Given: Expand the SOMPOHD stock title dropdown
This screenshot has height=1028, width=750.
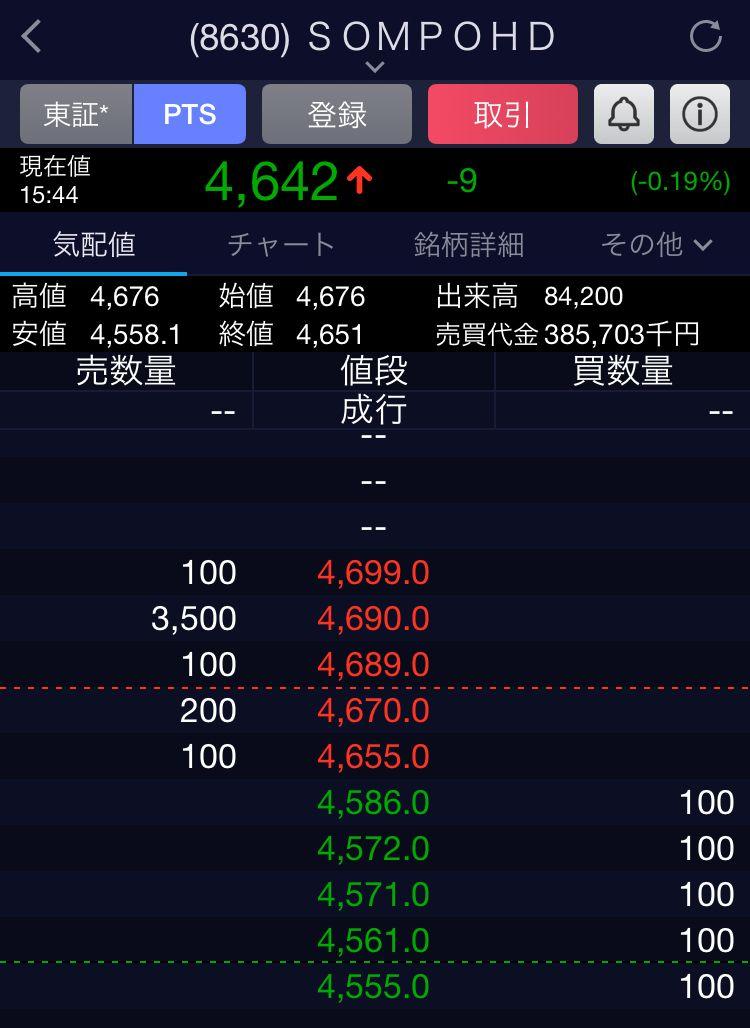Looking at the screenshot, I should (374, 66).
